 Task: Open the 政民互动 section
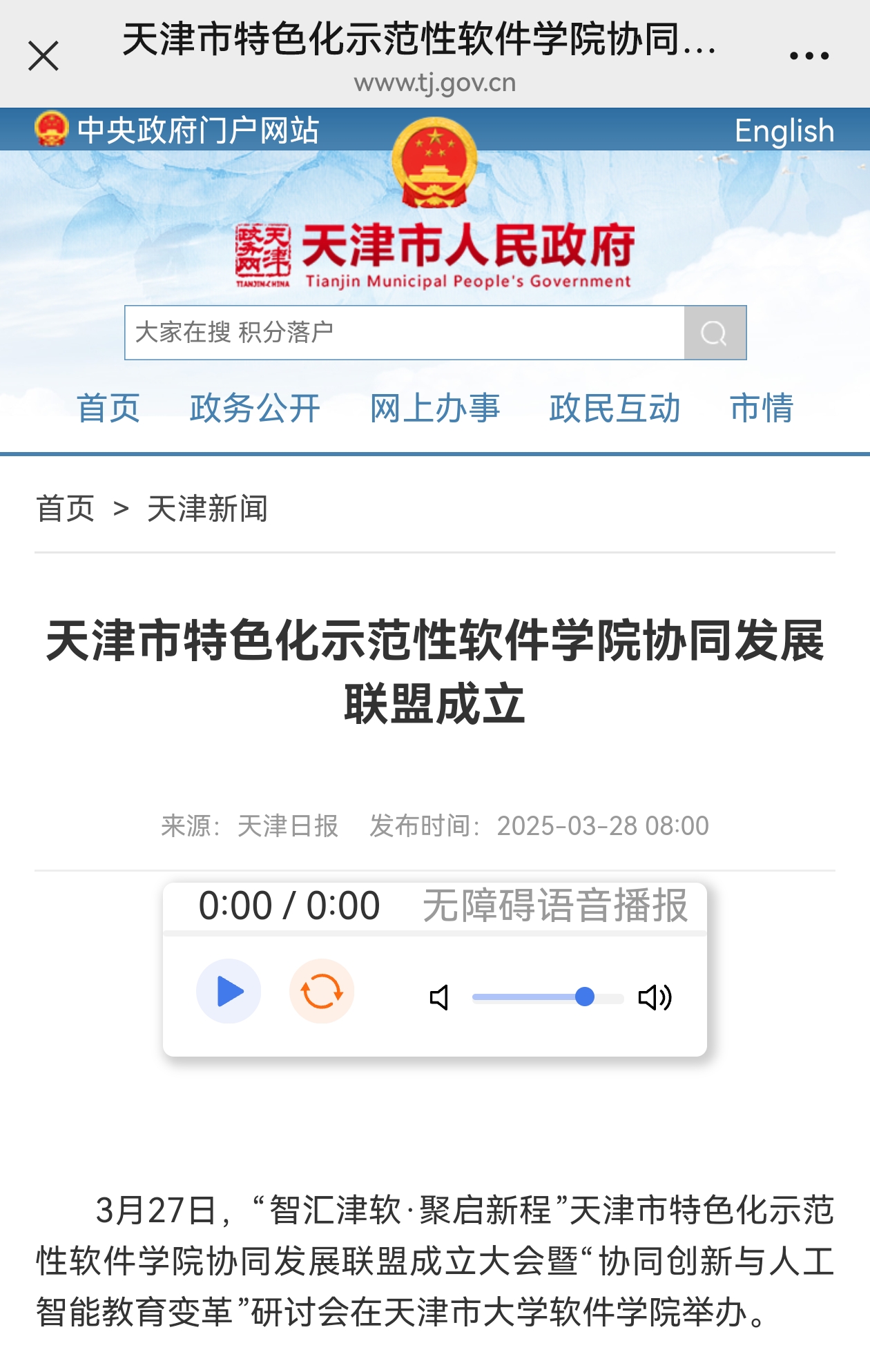[615, 408]
